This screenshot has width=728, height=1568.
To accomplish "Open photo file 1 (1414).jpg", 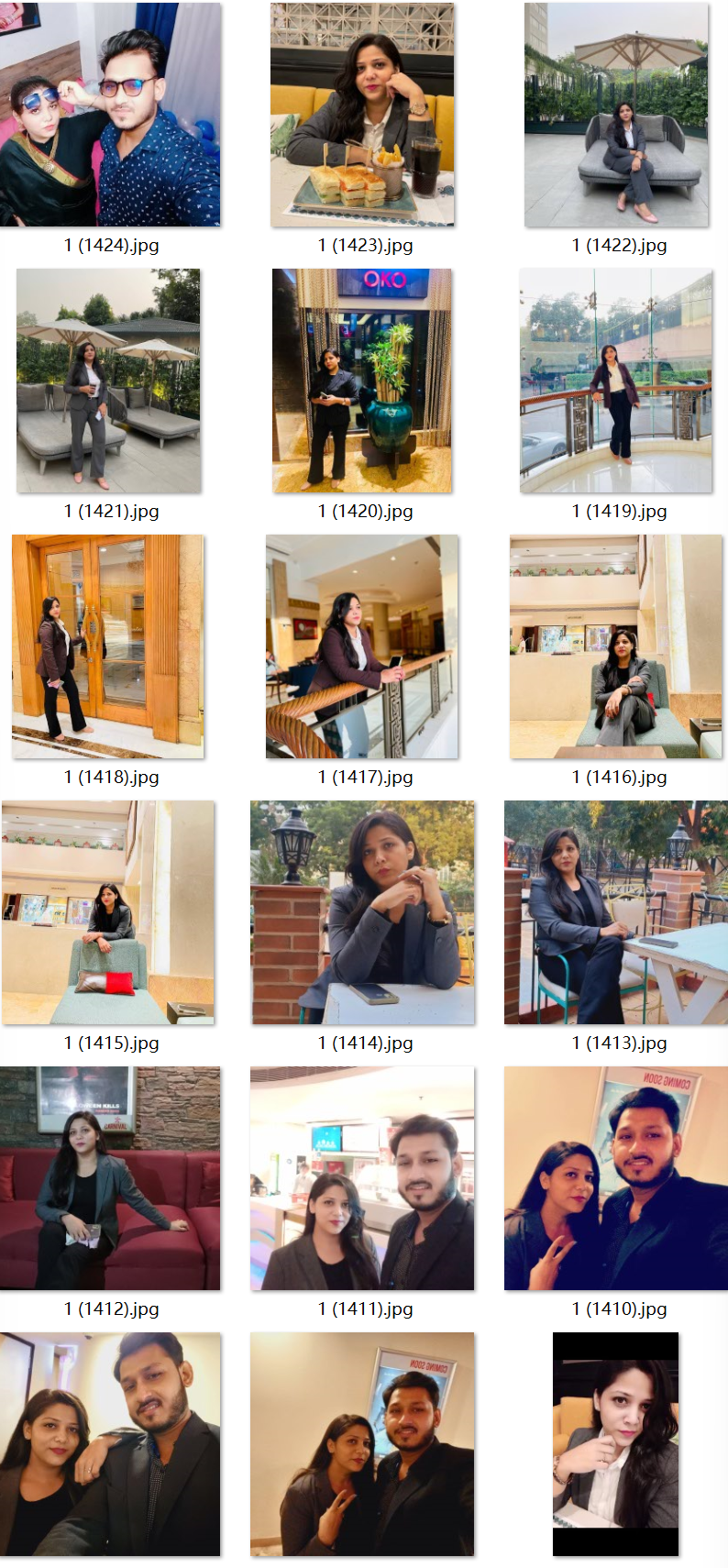I will click(x=362, y=912).
